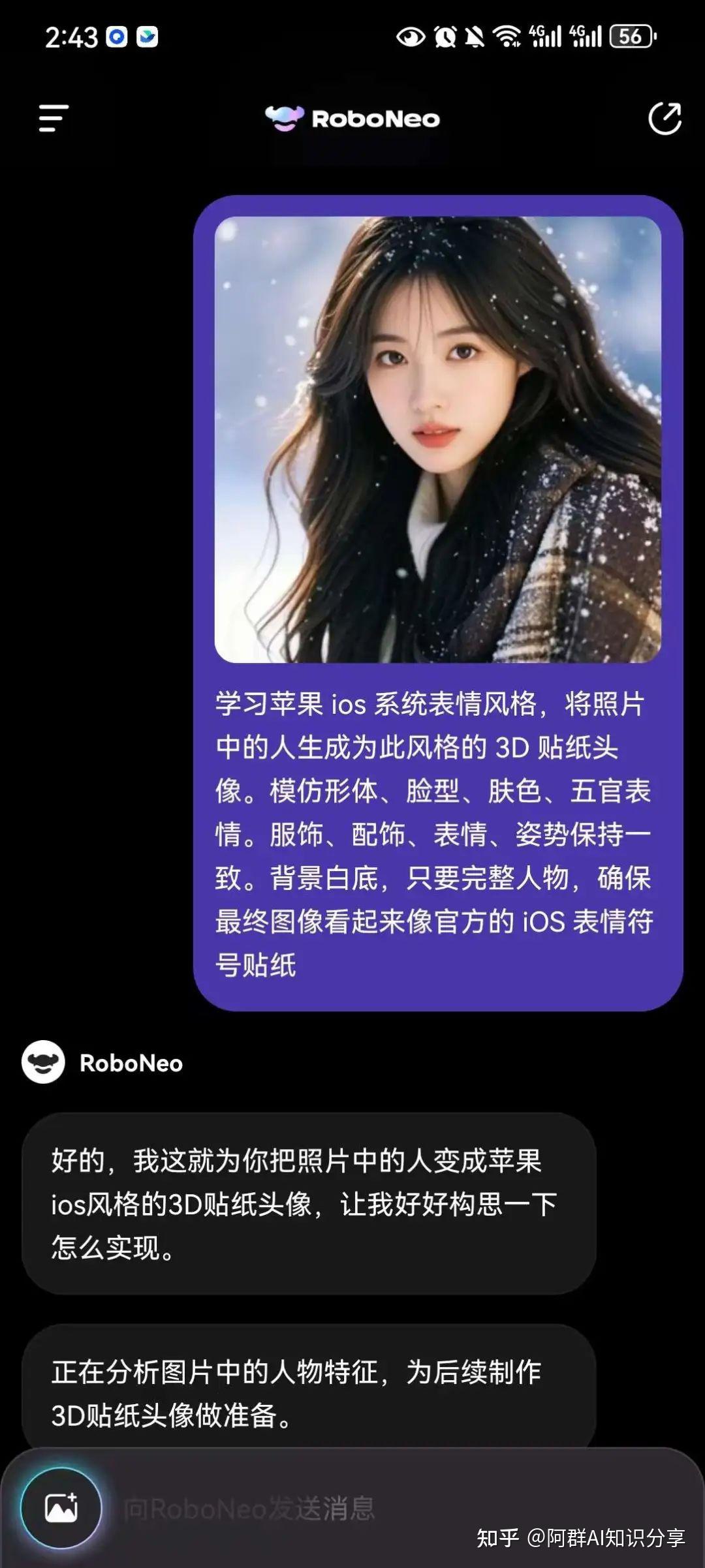Tap the share icon in the header
This screenshot has width=705, height=1568.
(665, 118)
